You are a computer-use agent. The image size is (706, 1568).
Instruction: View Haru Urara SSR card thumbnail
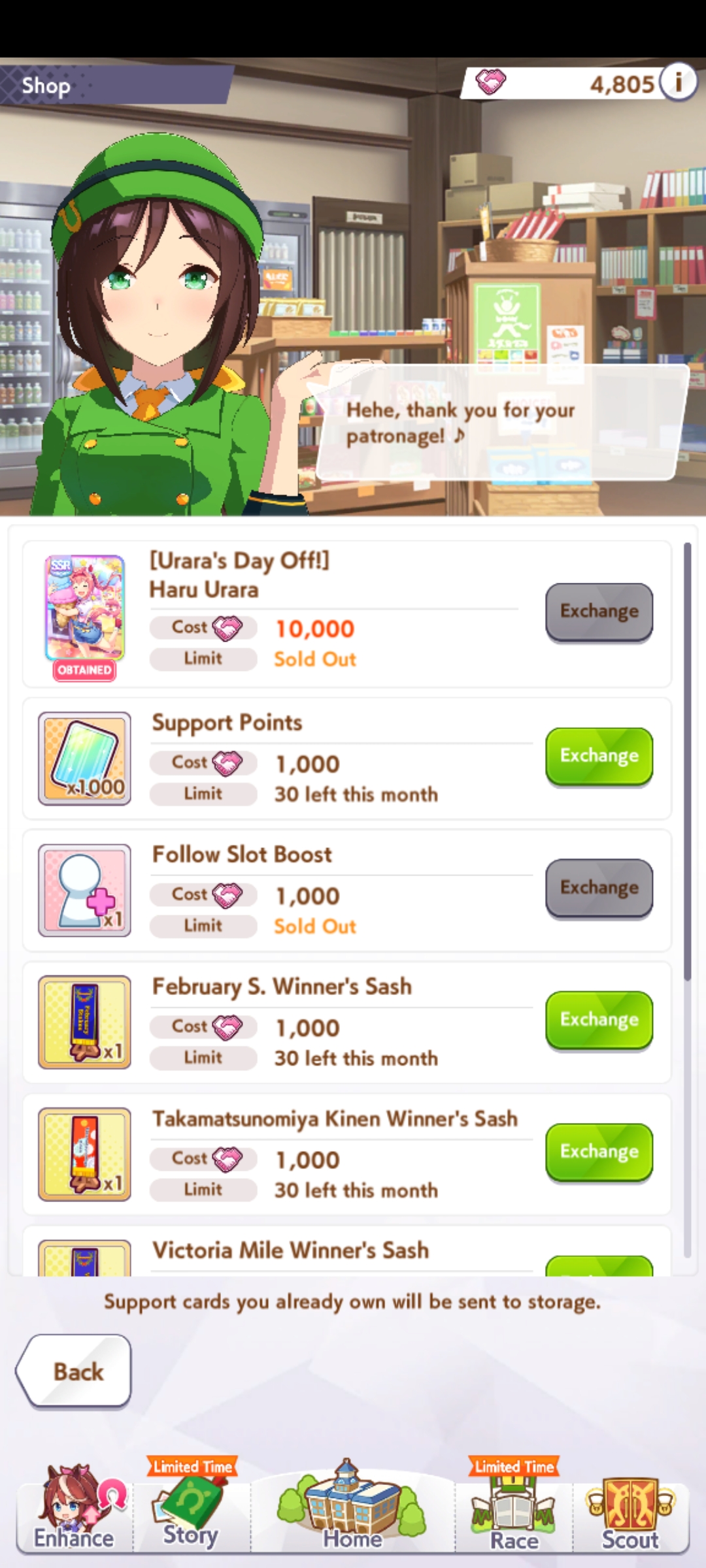click(84, 608)
